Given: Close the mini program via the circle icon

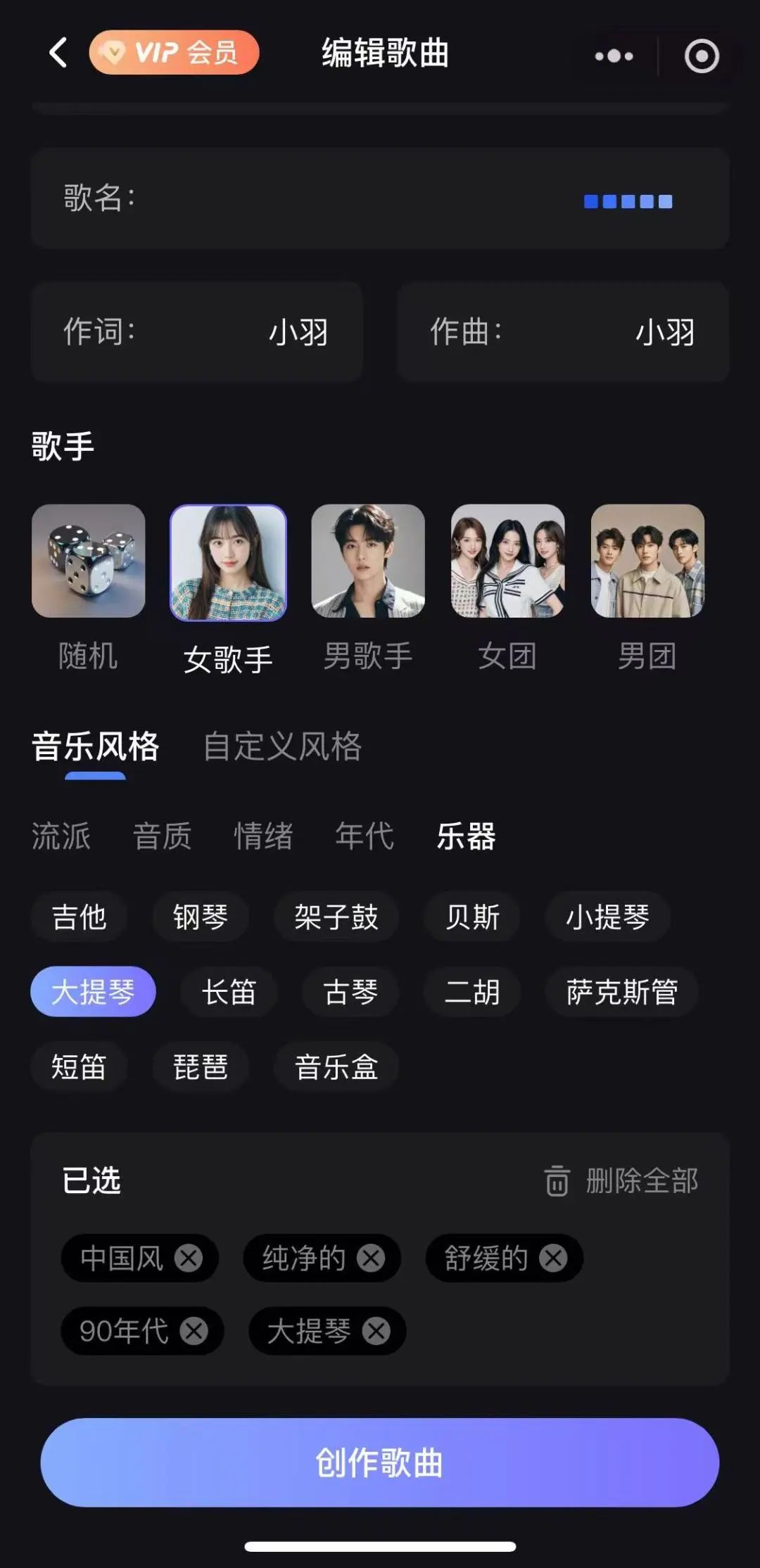Looking at the screenshot, I should (x=702, y=56).
